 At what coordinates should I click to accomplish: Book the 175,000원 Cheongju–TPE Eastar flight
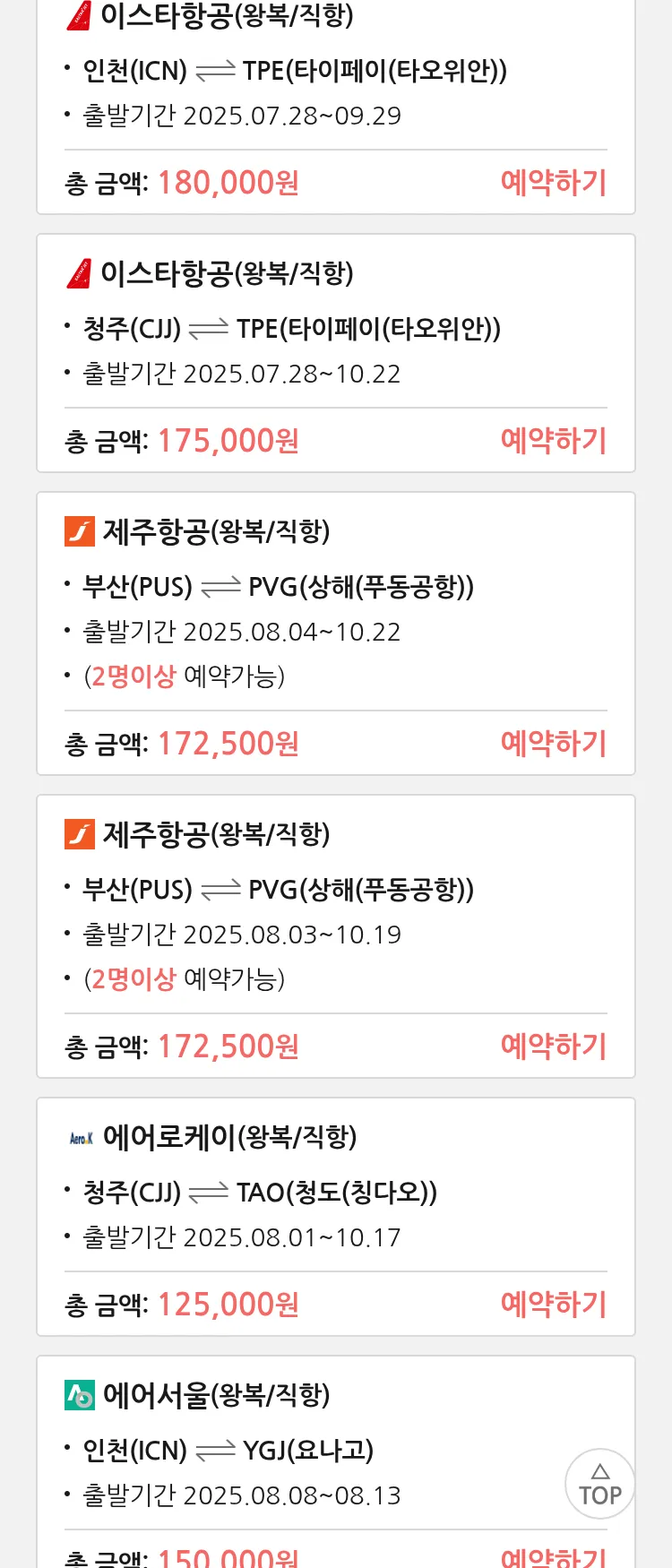pyautogui.click(x=553, y=441)
